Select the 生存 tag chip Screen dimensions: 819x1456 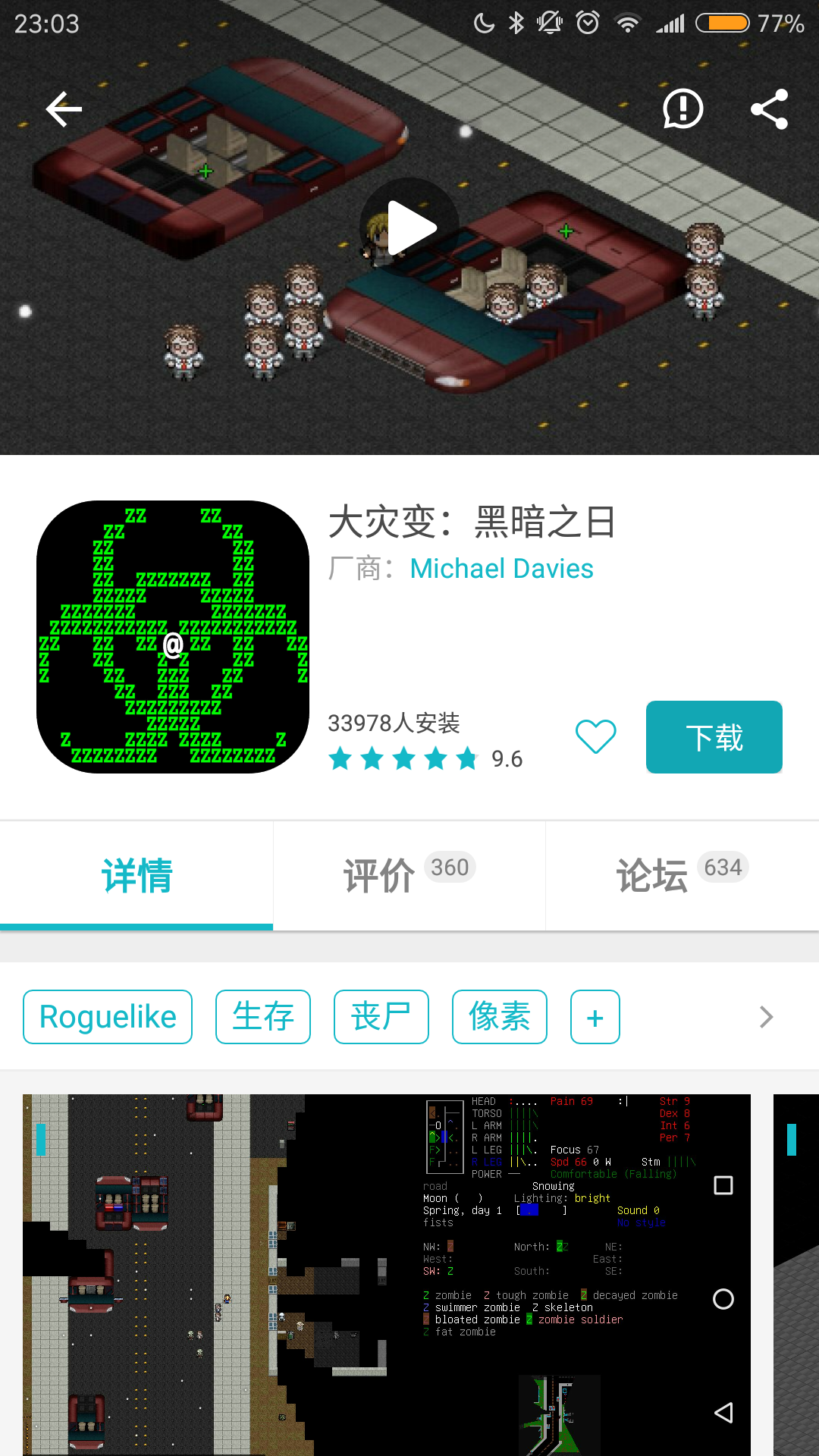point(263,1017)
